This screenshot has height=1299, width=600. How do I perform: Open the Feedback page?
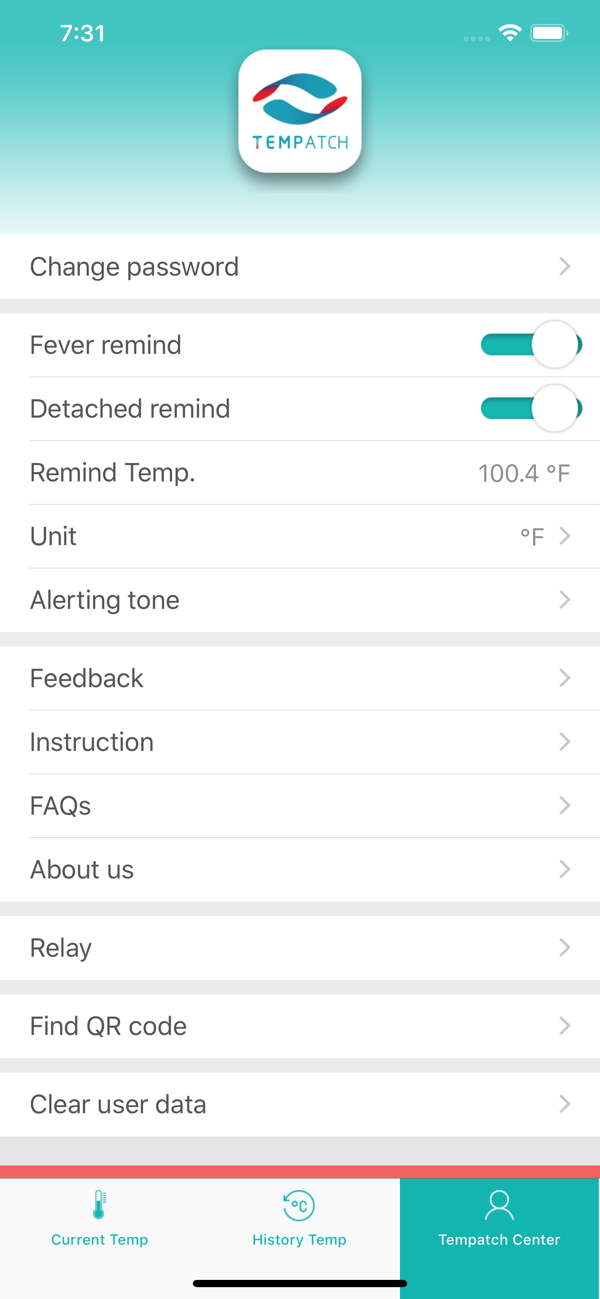(300, 678)
